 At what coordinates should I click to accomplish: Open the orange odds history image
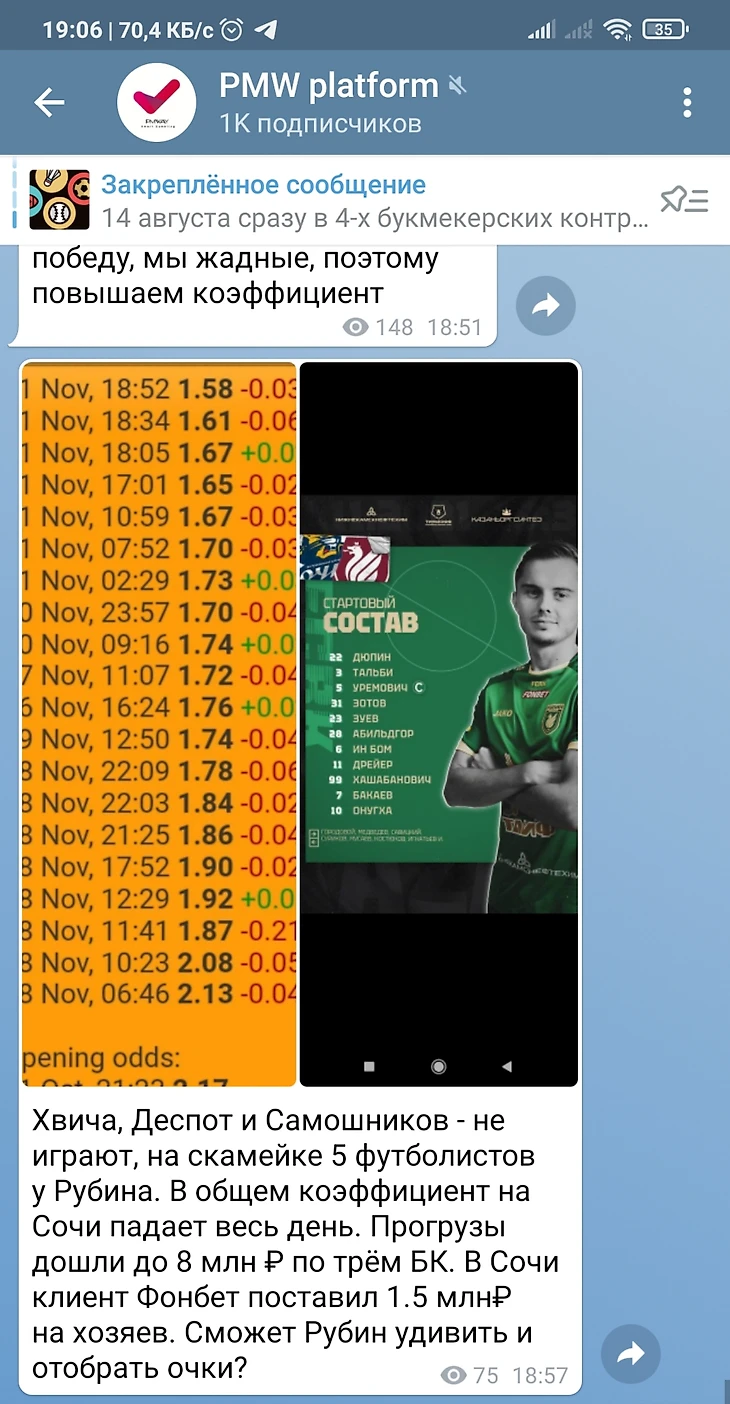pyautogui.click(x=159, y=722)
